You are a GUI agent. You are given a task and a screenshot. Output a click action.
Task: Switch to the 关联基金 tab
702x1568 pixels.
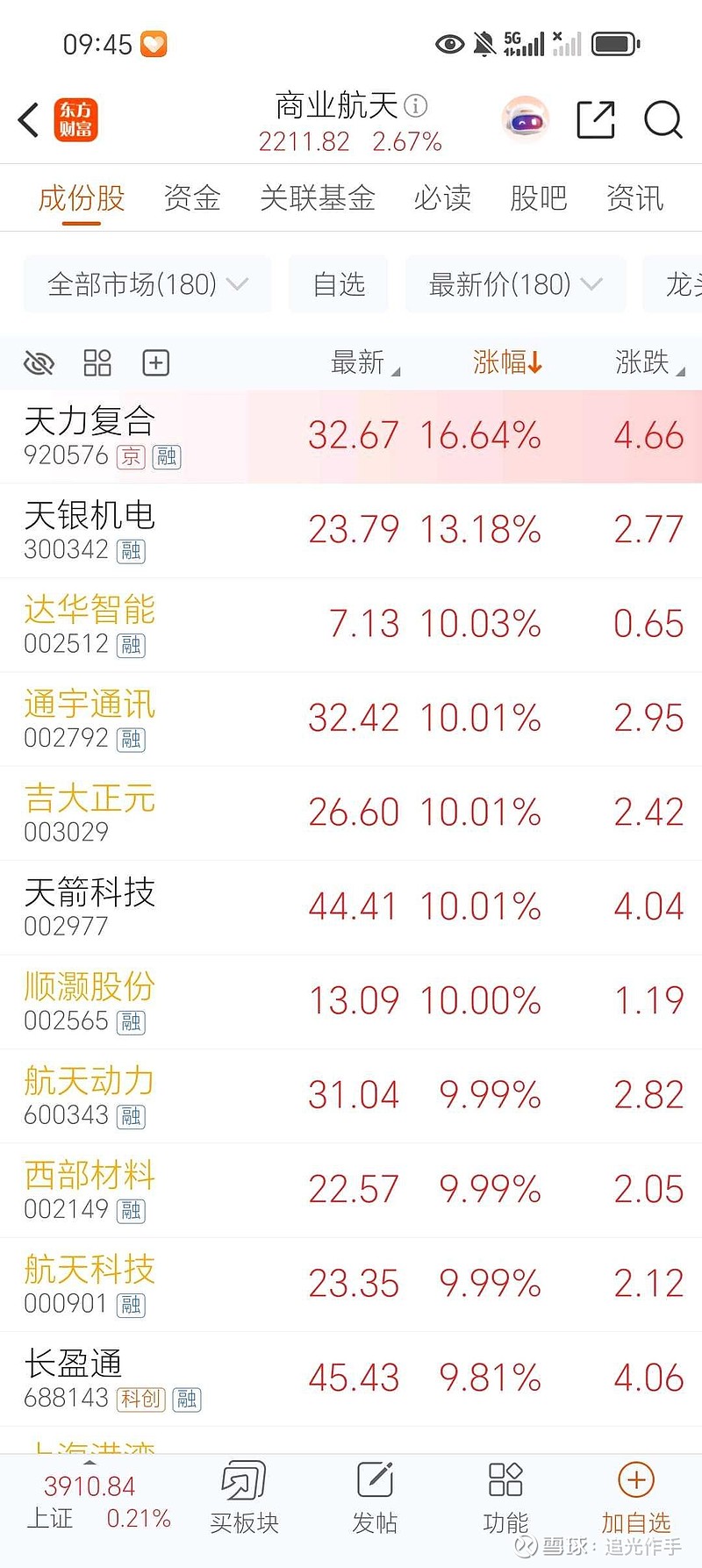pyautogui.click(x=318, y=198)
